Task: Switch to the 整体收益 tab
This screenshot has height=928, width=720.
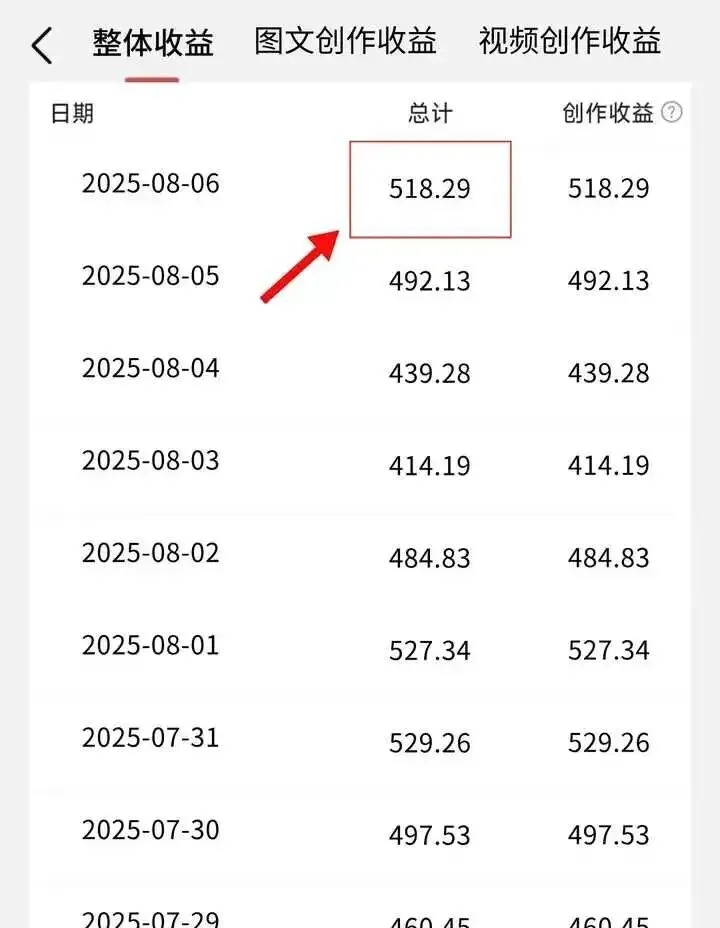Action: pyautogui.click(x=148, y=38)
